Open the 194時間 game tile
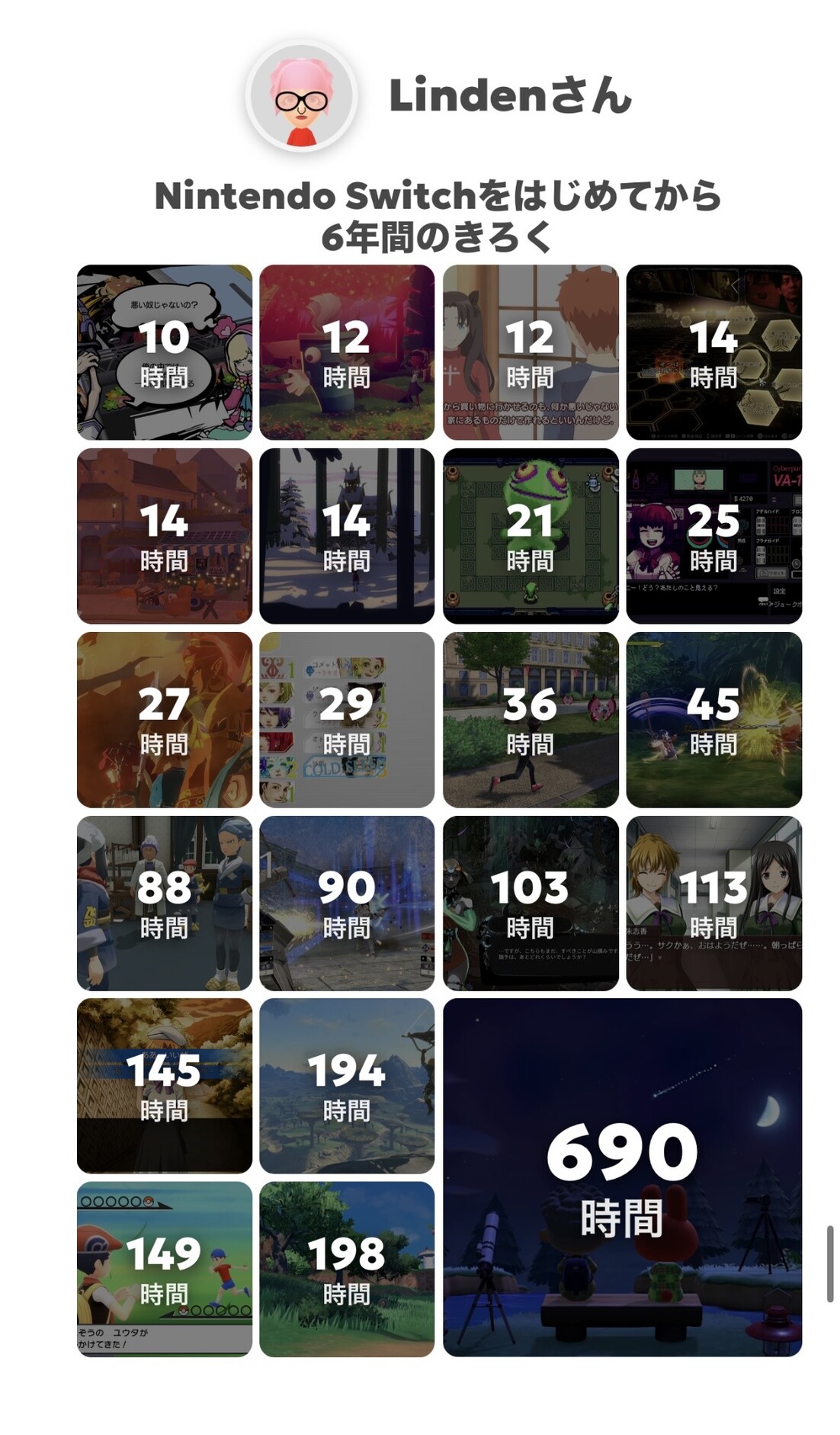The image size is (840, 1435). [347, 1086]
